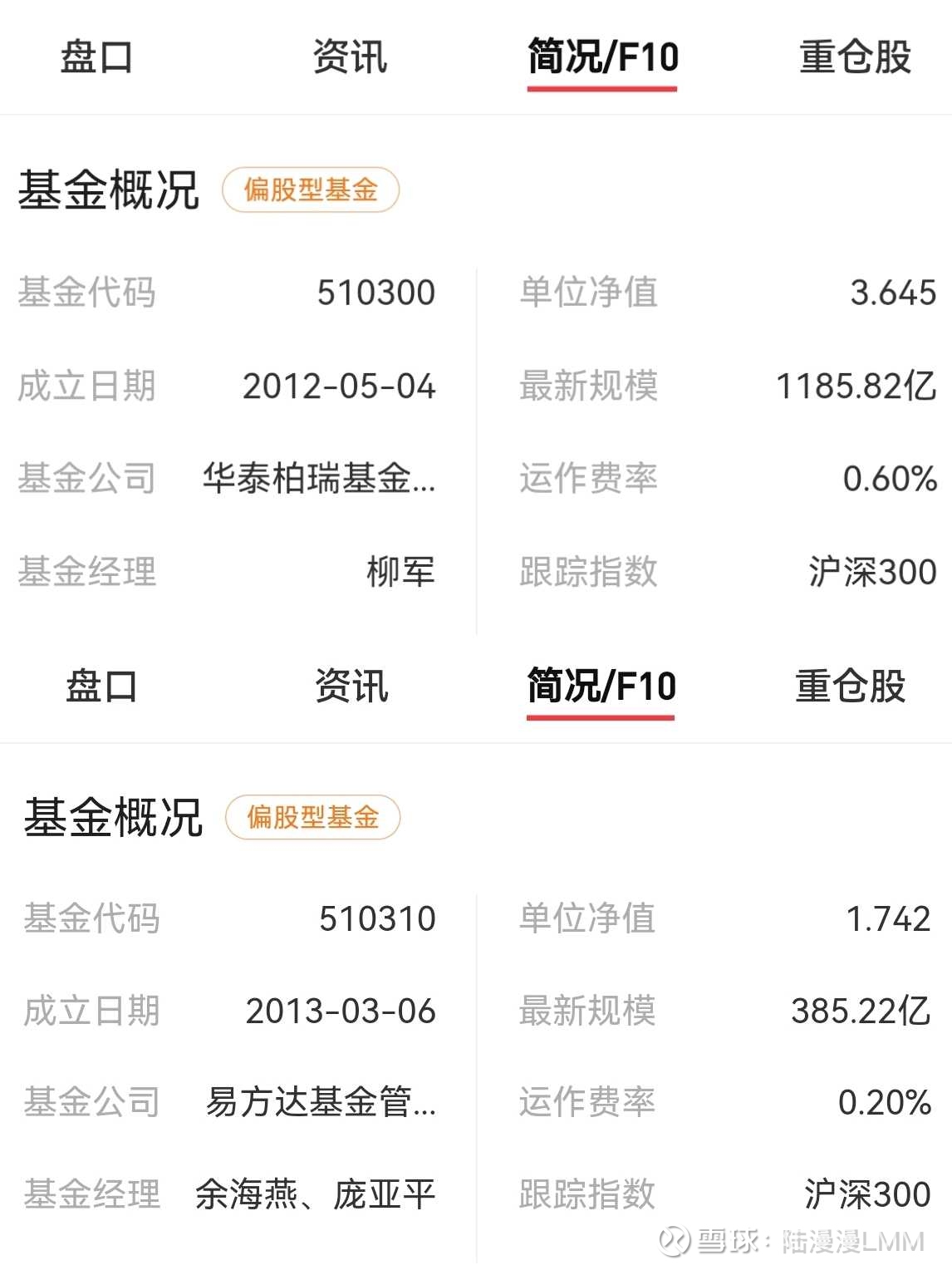This screenshot has width=952, height=1270.
Task: Expand the truncated 华泰柏瑞基金 company name
Action: 319,478
